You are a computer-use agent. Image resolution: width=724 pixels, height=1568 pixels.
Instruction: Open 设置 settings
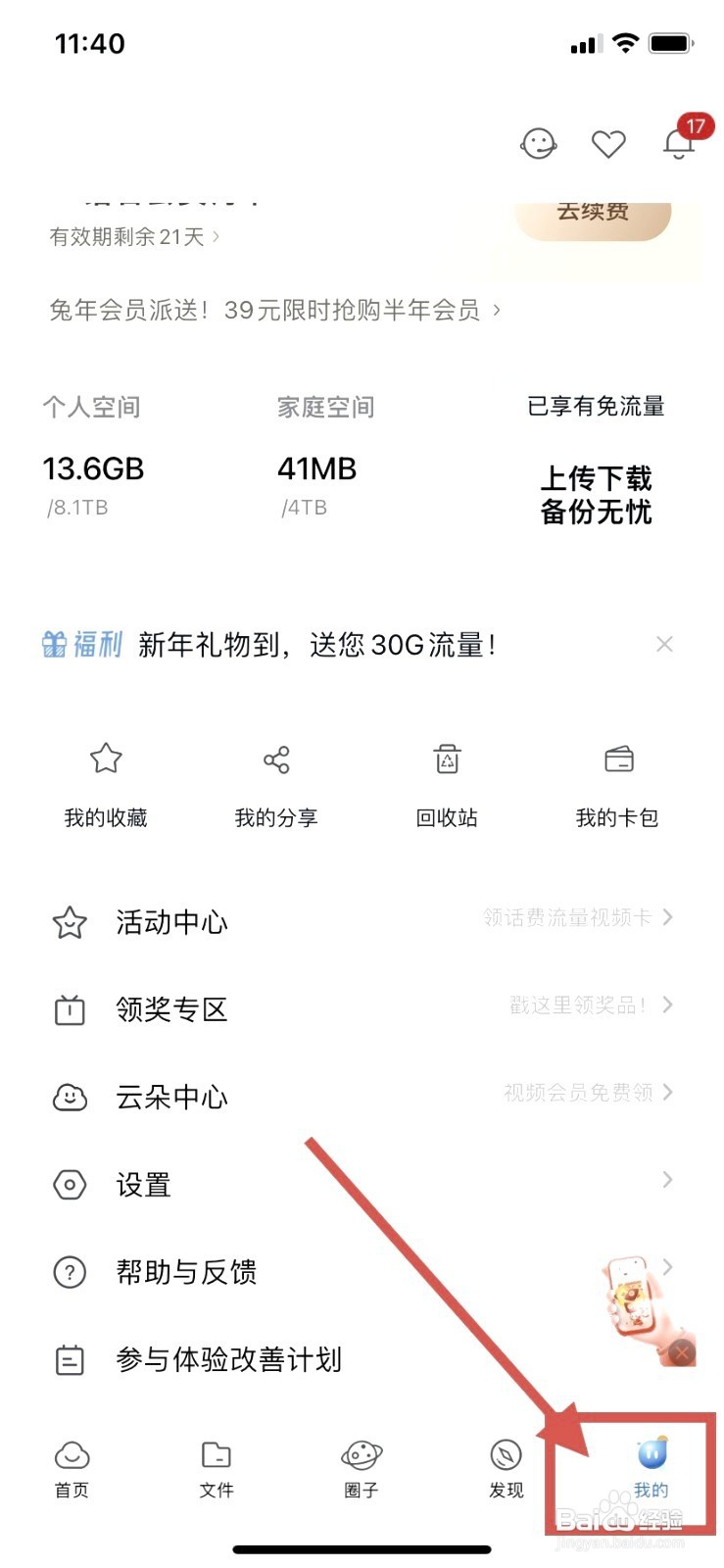(x=362, y=1184)
